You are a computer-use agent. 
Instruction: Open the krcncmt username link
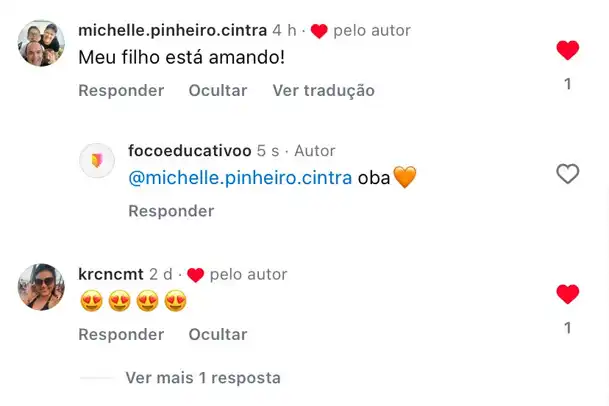coord(110,274)
